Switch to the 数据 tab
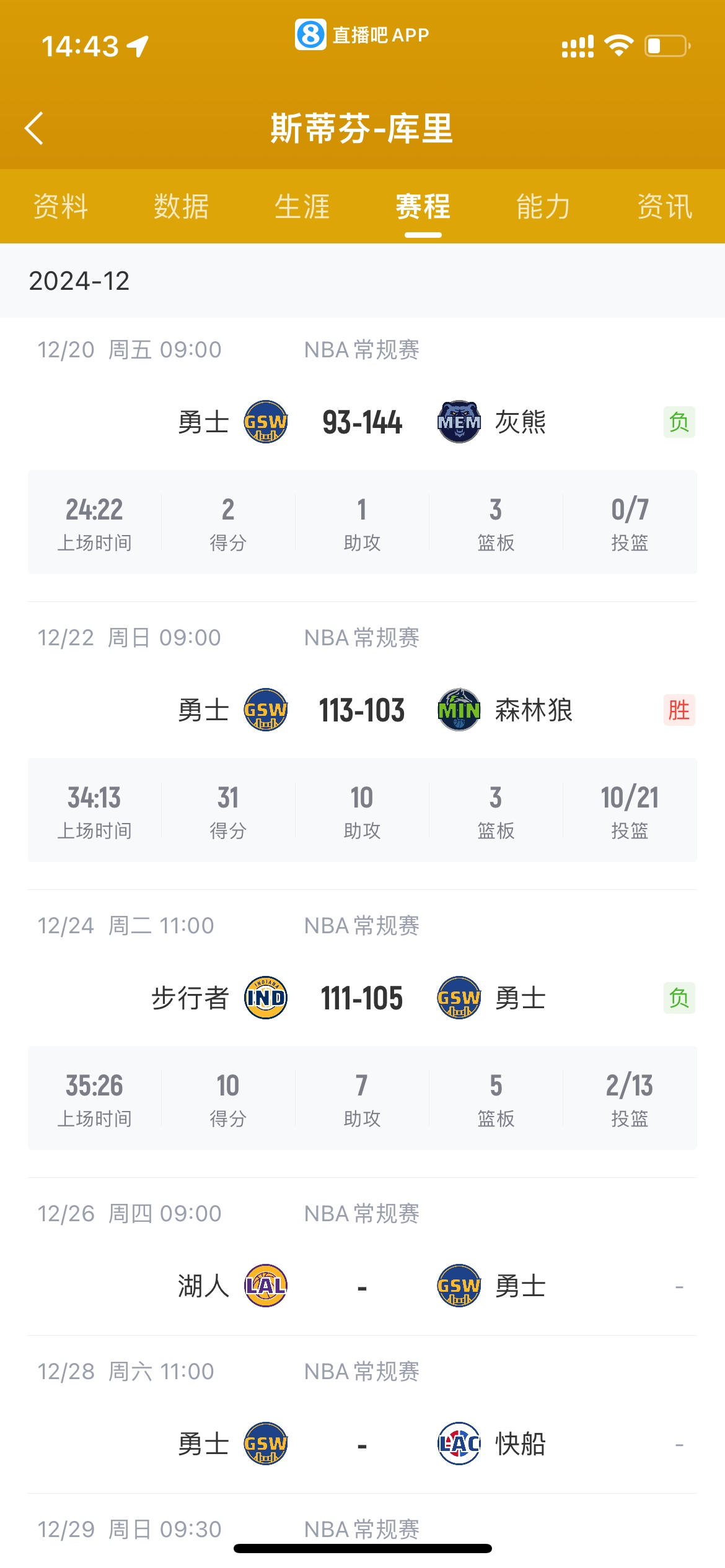The image size is (725, 1568). click(x=182, y=207)
